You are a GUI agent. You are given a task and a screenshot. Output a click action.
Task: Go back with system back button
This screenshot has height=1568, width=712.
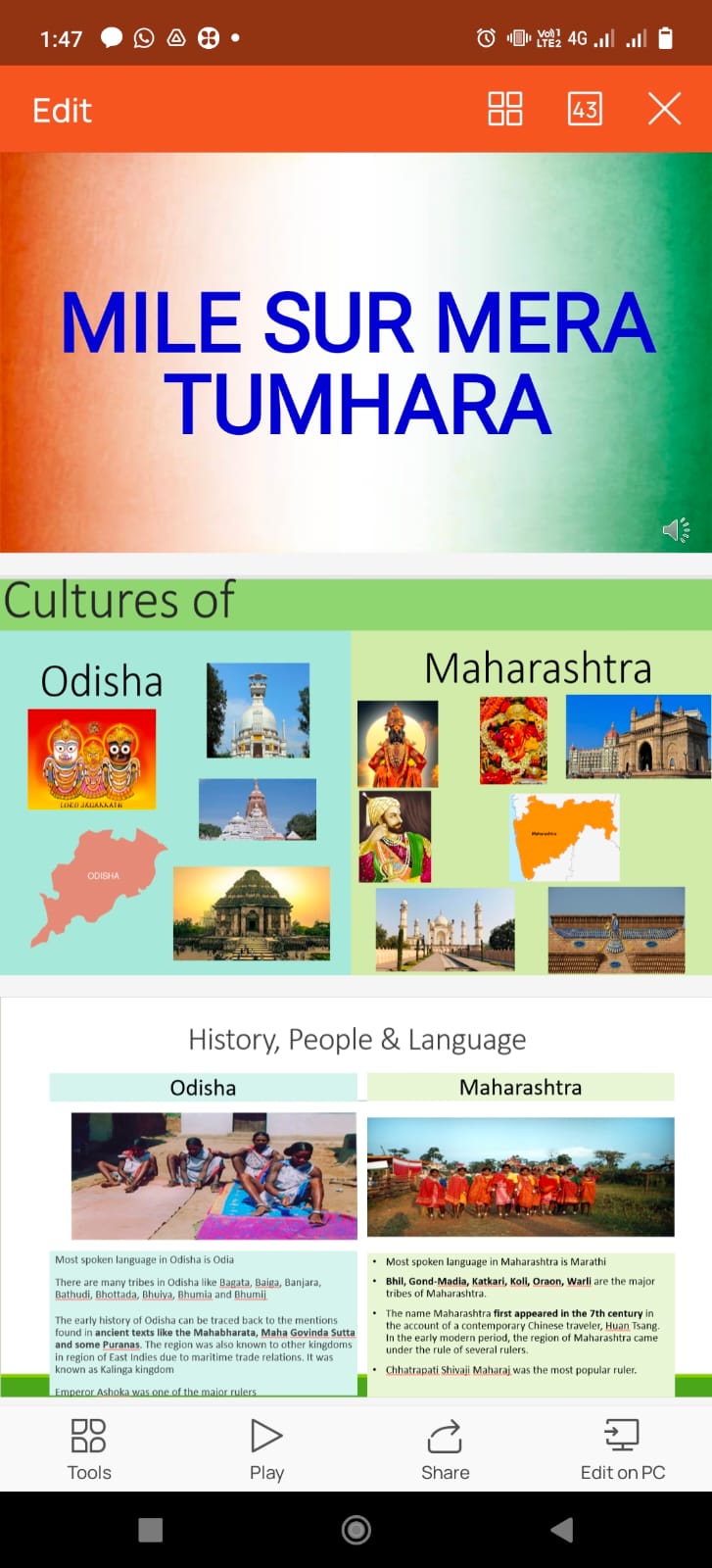(x=561, y=1530)
